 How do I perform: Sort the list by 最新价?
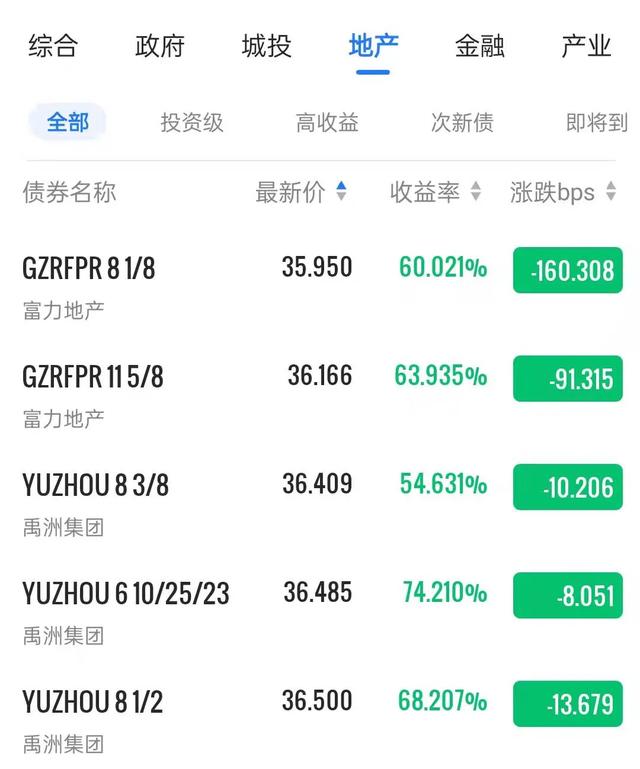(301, 192)
